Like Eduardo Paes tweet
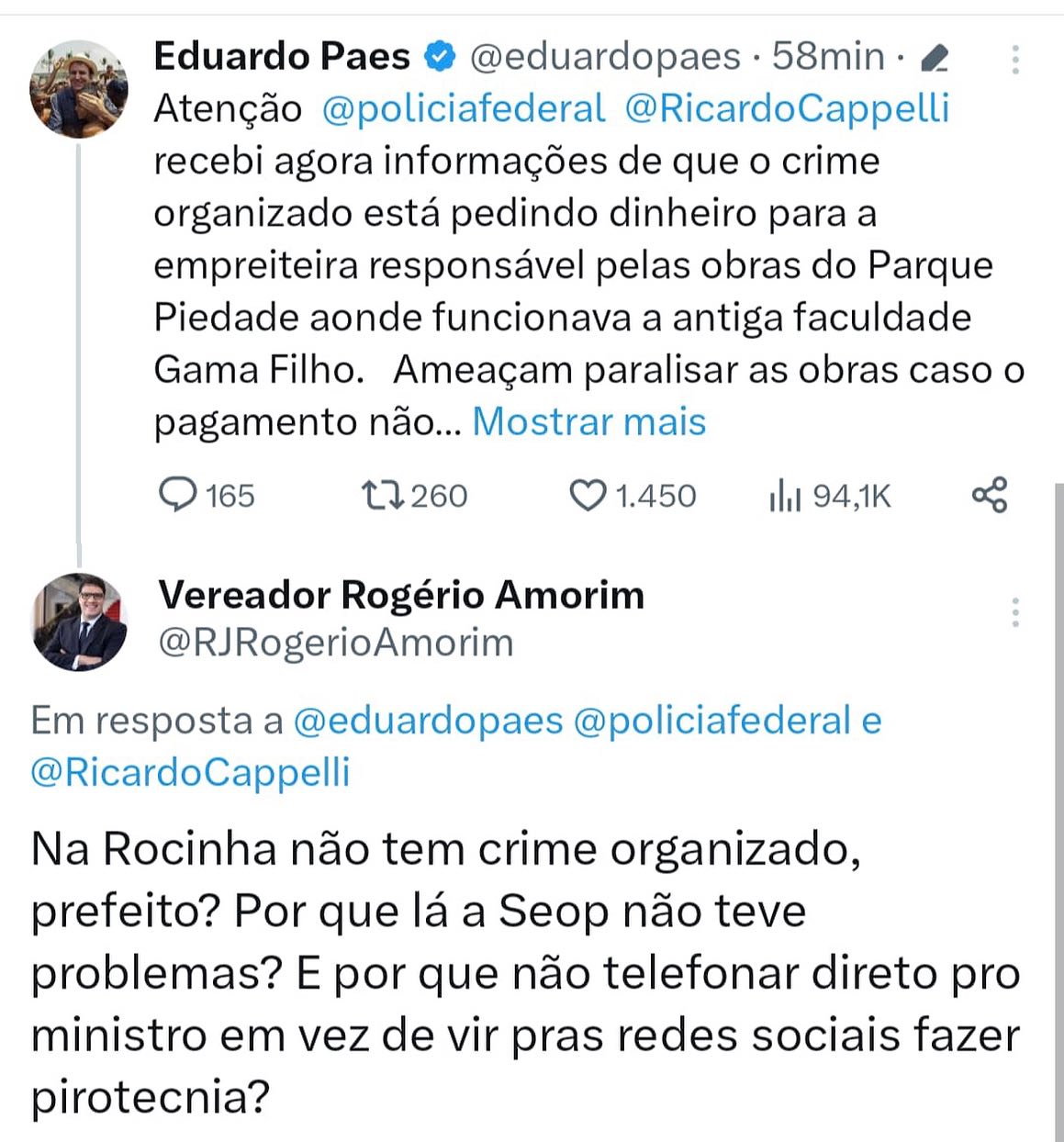Image resolution: width=1064 pixels, height=1142 pixels. click(588, 496)
